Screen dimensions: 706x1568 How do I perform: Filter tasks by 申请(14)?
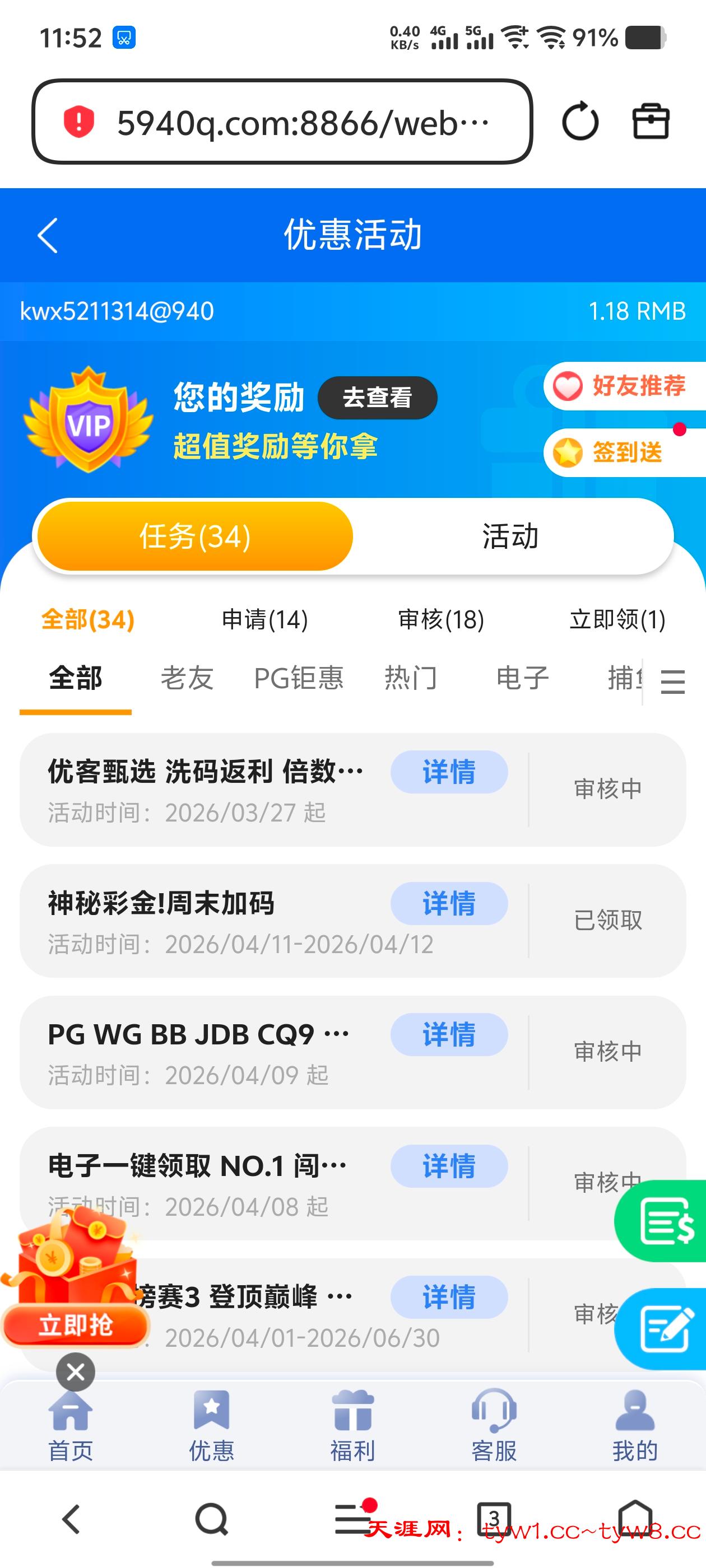tap(264, 620)
